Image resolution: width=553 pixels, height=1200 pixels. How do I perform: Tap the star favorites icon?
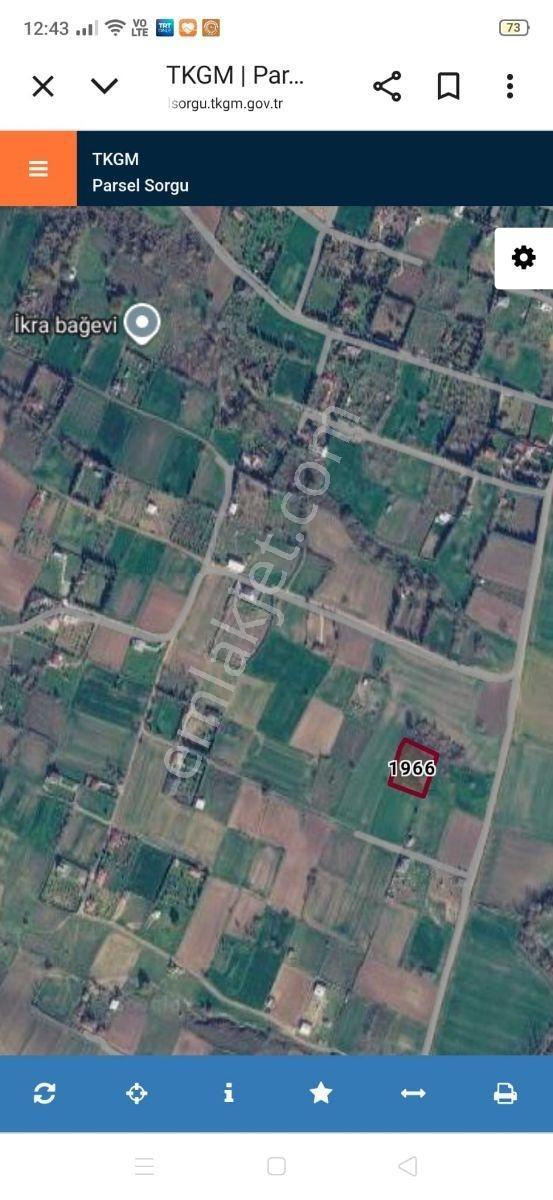click(321, 1093)
